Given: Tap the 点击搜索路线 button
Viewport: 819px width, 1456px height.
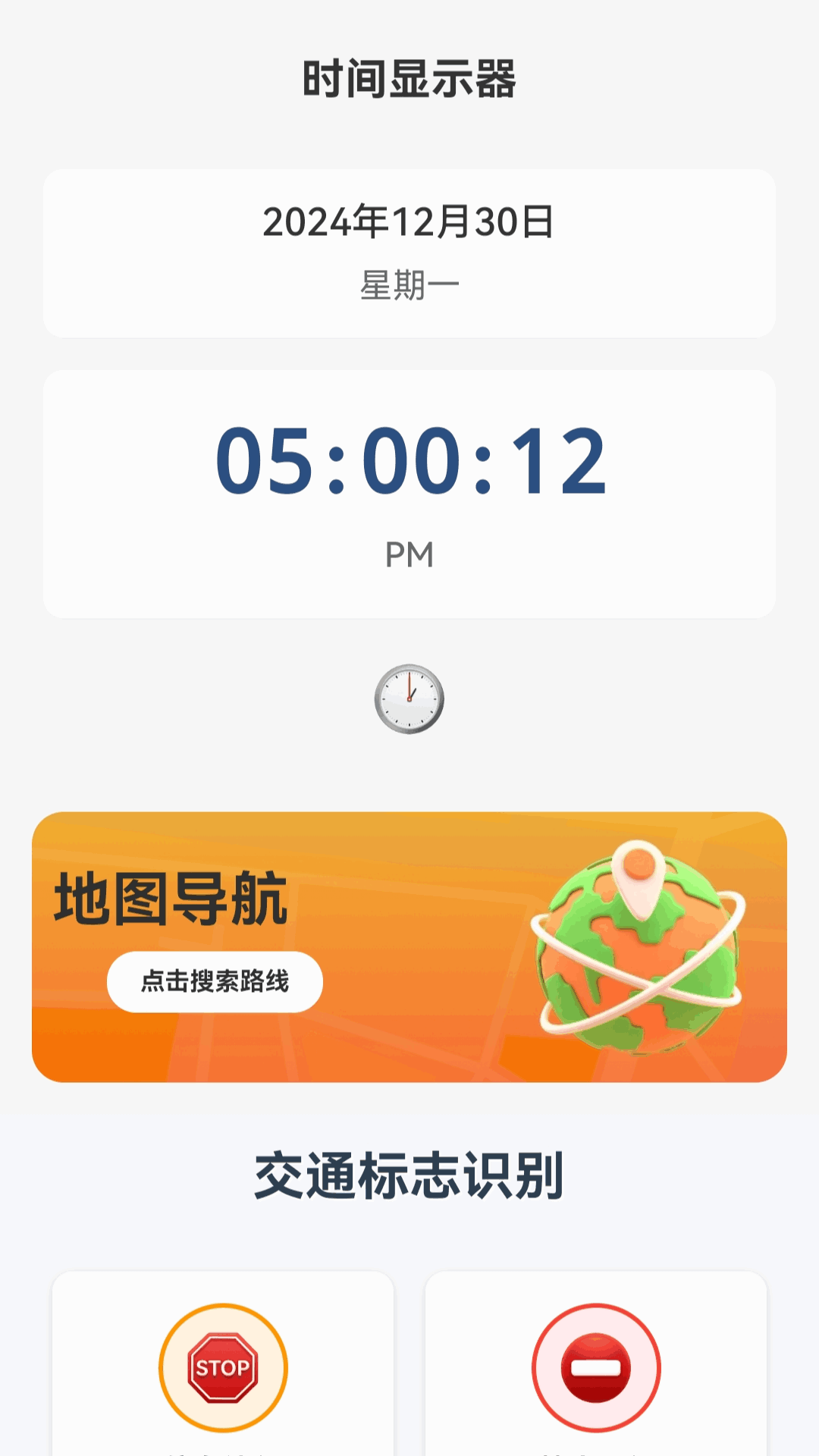Looking at the screenshot, I should [x=215, y=981].
